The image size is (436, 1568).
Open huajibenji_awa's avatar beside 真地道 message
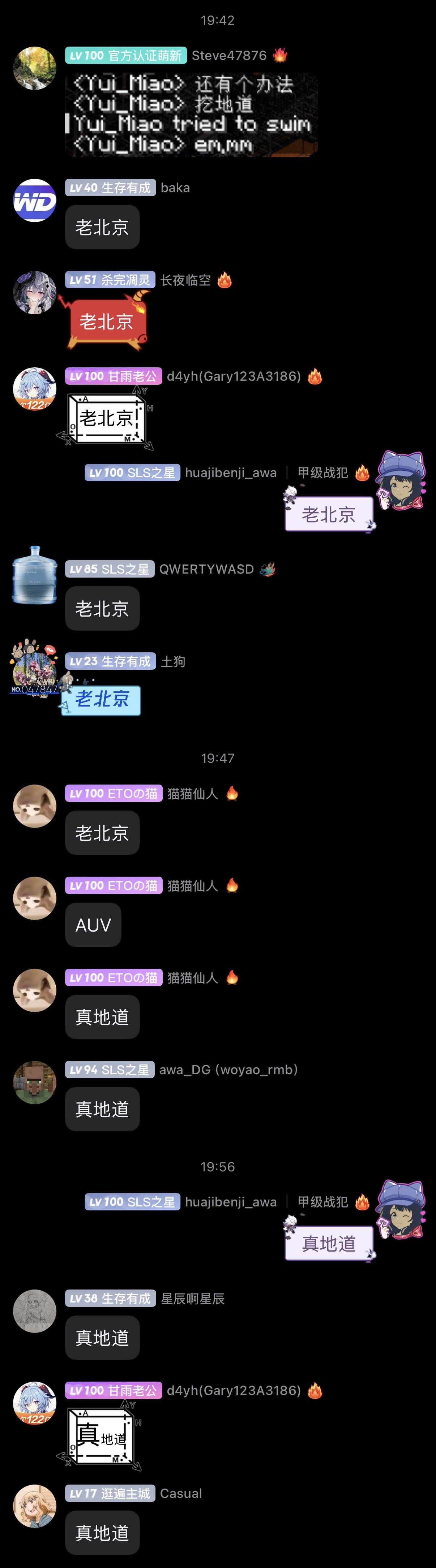point(400,1209)
